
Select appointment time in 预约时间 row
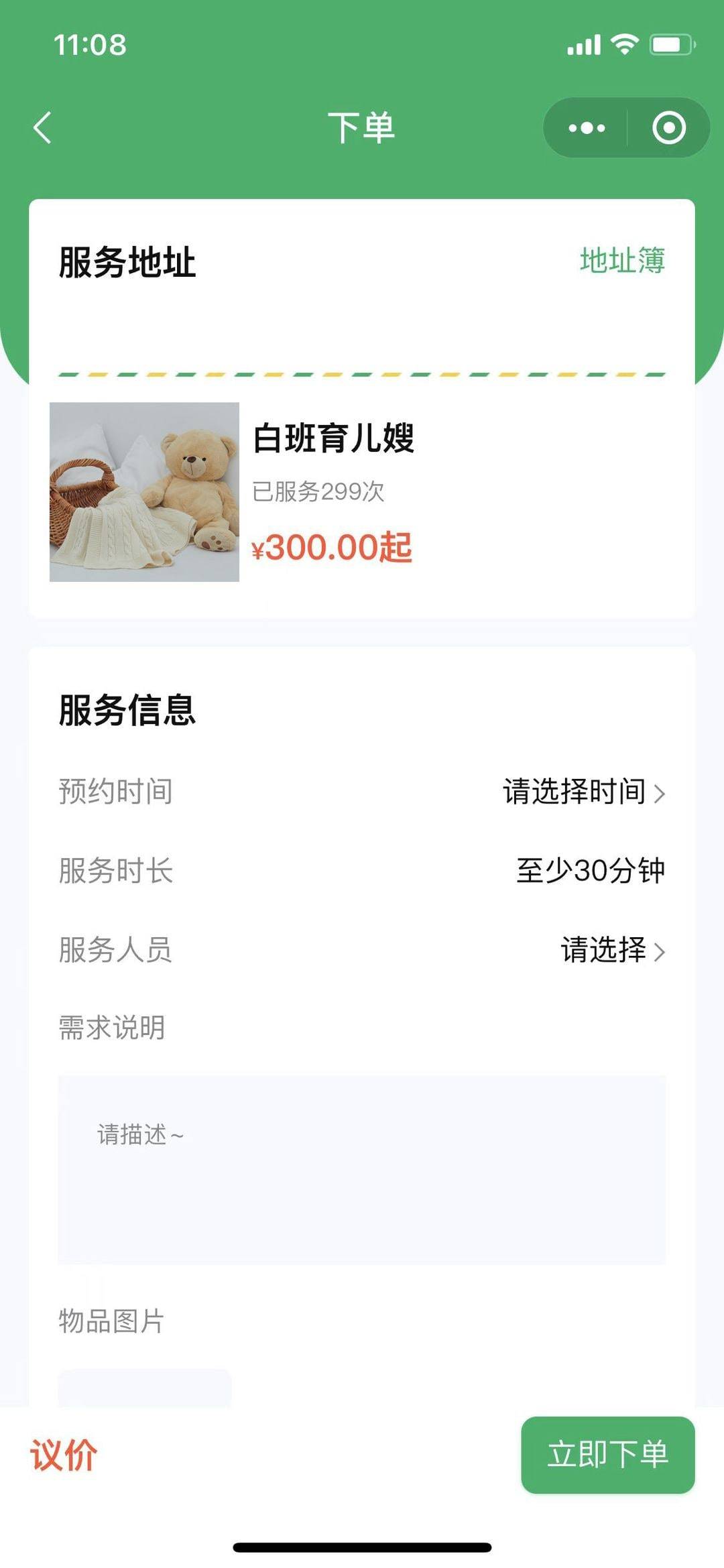click(x=583, y=792)
